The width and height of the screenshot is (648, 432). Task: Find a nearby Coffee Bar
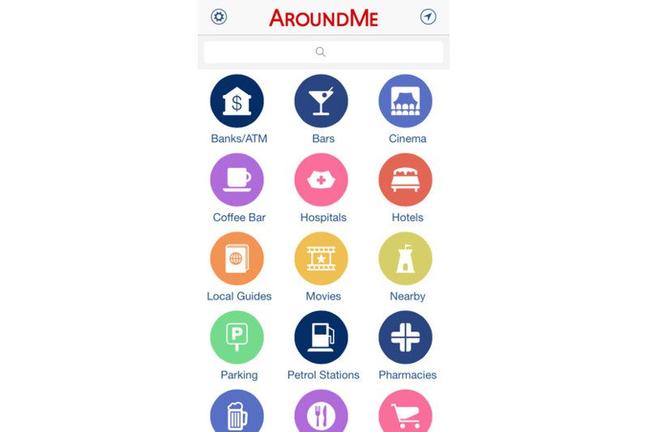point(237,180)
